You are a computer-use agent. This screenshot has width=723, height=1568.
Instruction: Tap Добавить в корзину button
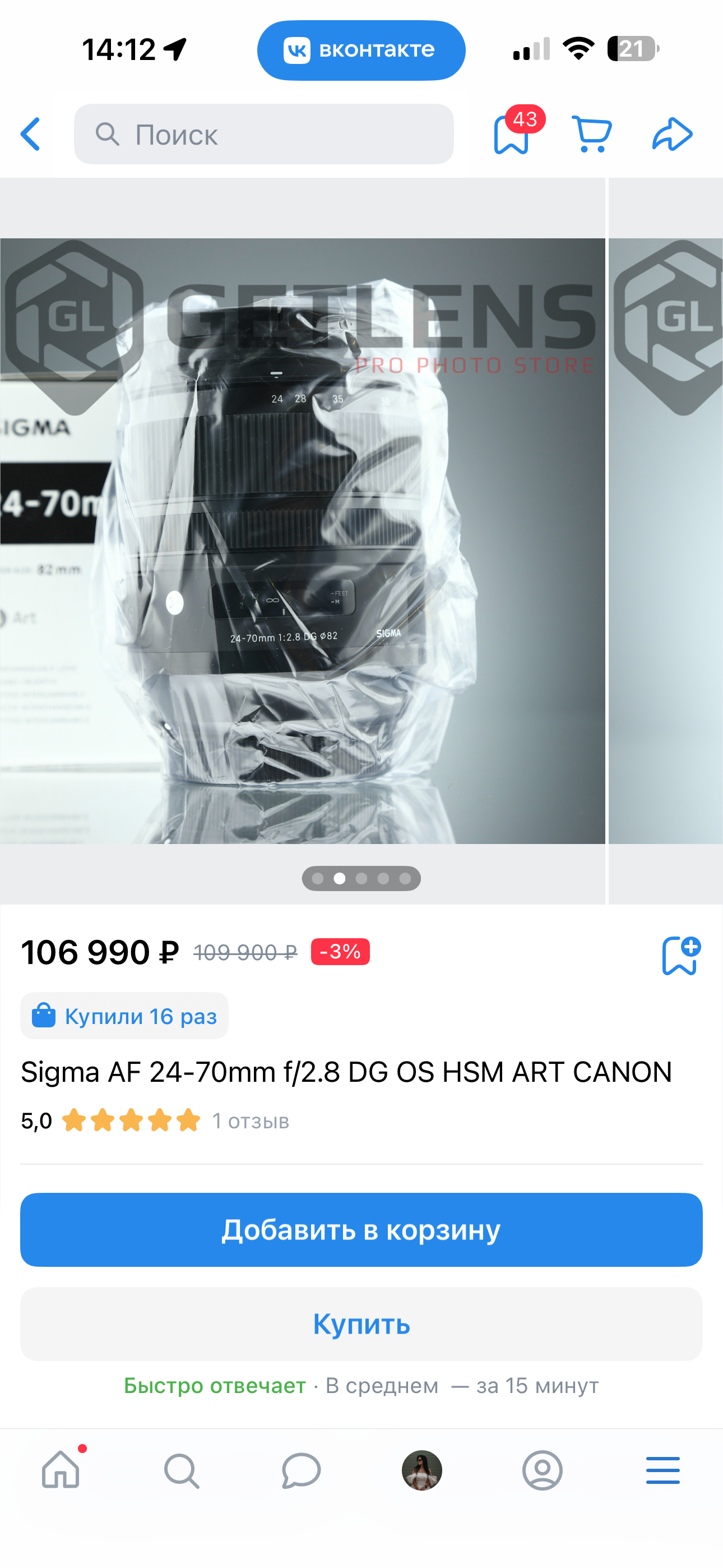(361, 1230)
